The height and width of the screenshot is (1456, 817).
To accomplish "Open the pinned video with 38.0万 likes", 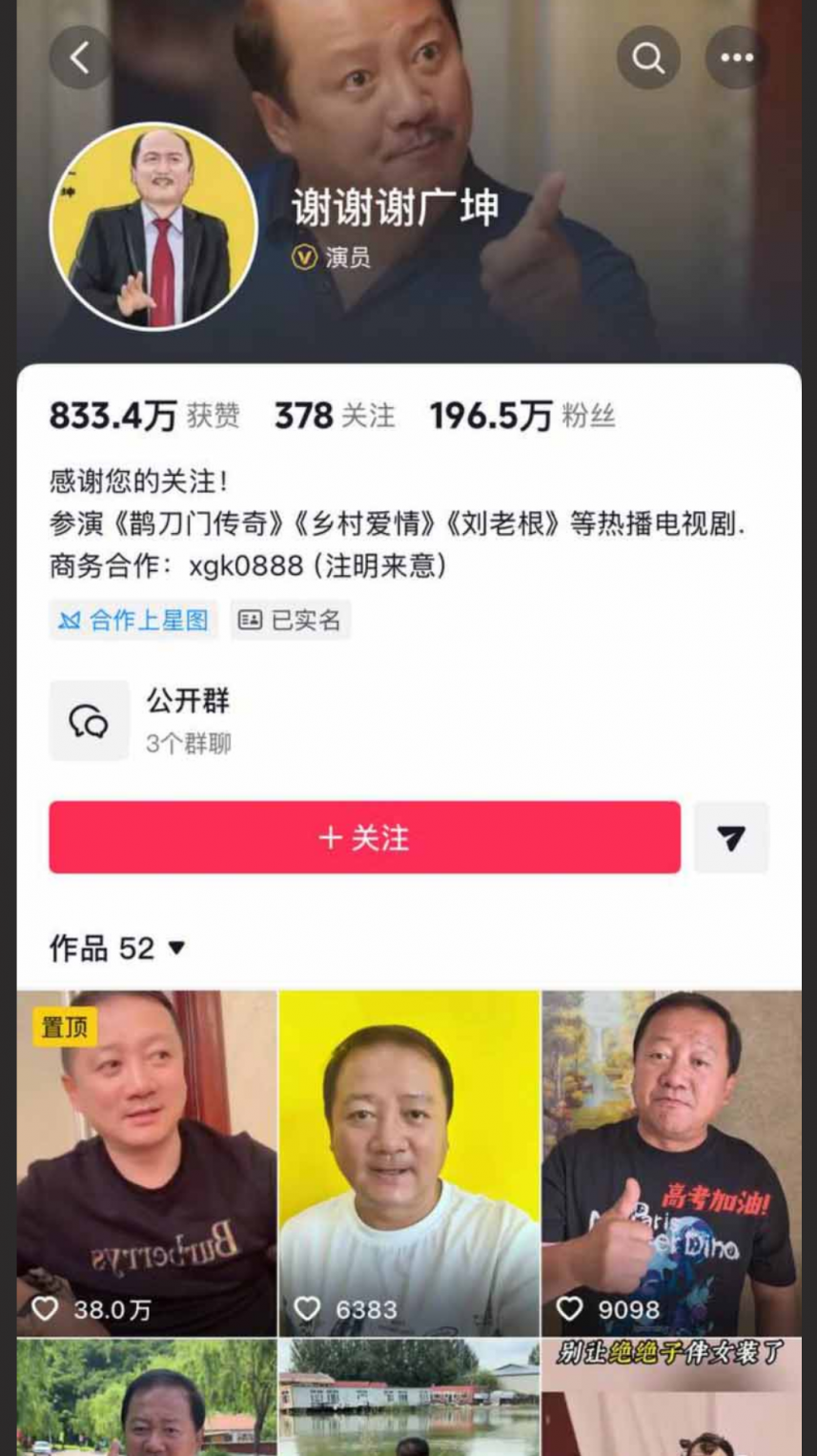I will pyautogui.click(x=147, y=1163).
